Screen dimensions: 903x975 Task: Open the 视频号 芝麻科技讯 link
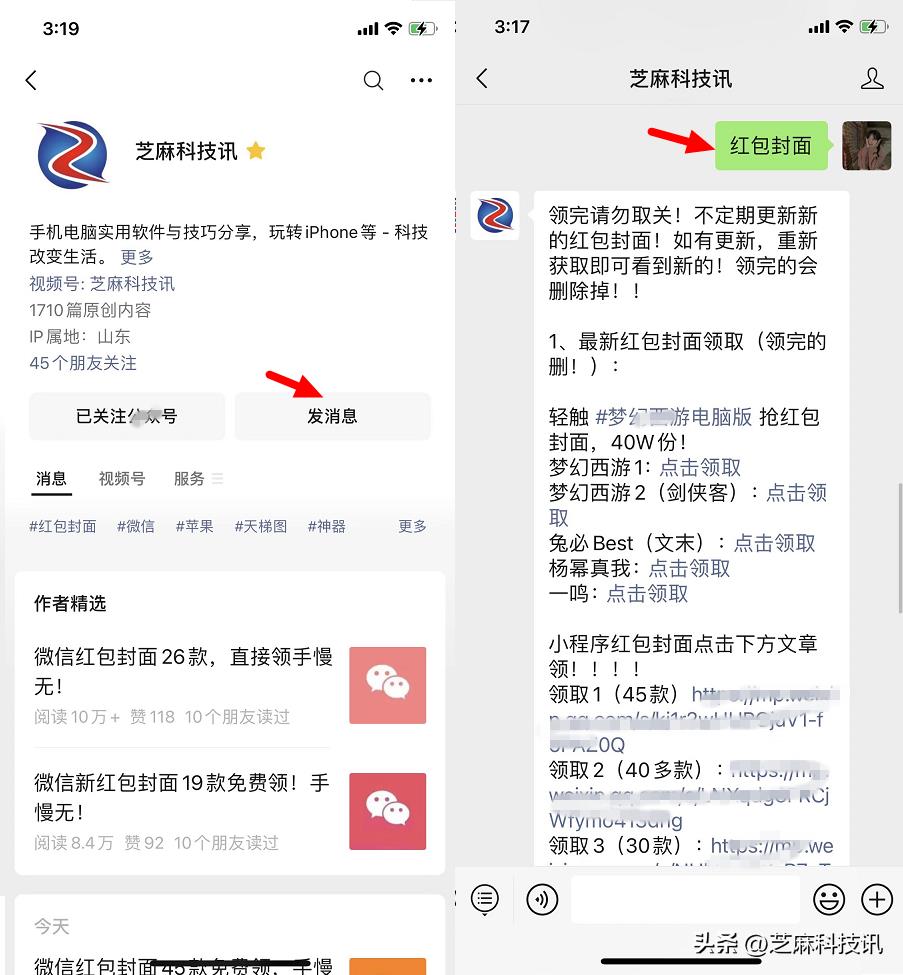click(132, 284)
